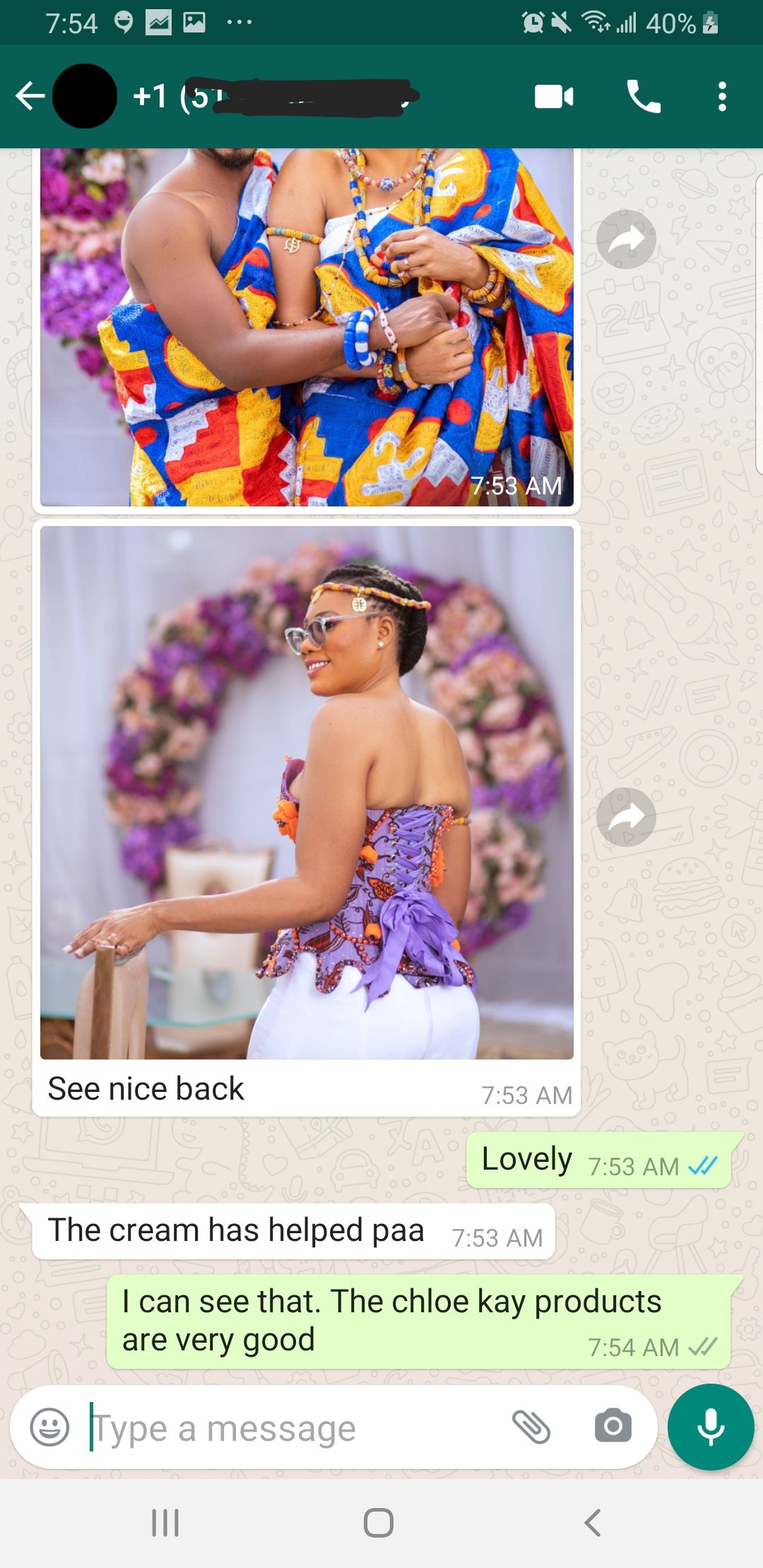The width and height of the screenshot is (763, 1568).
Task: Open the couple photo in kente cloth
Action: coord(307,326)
